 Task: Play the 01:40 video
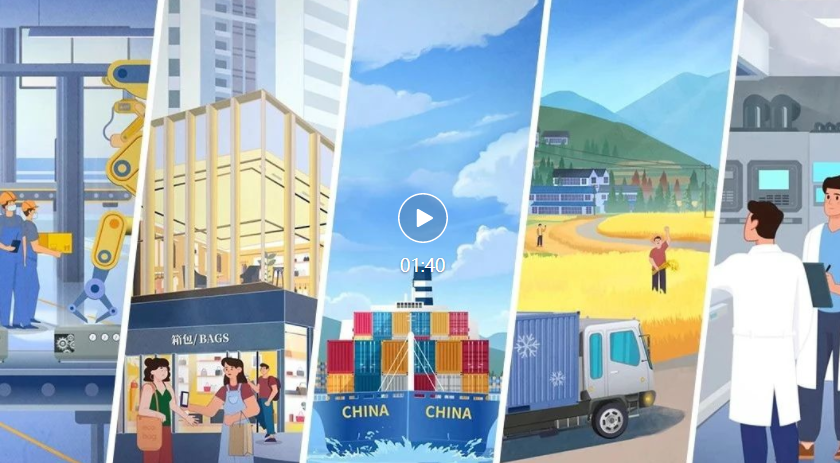422,218
